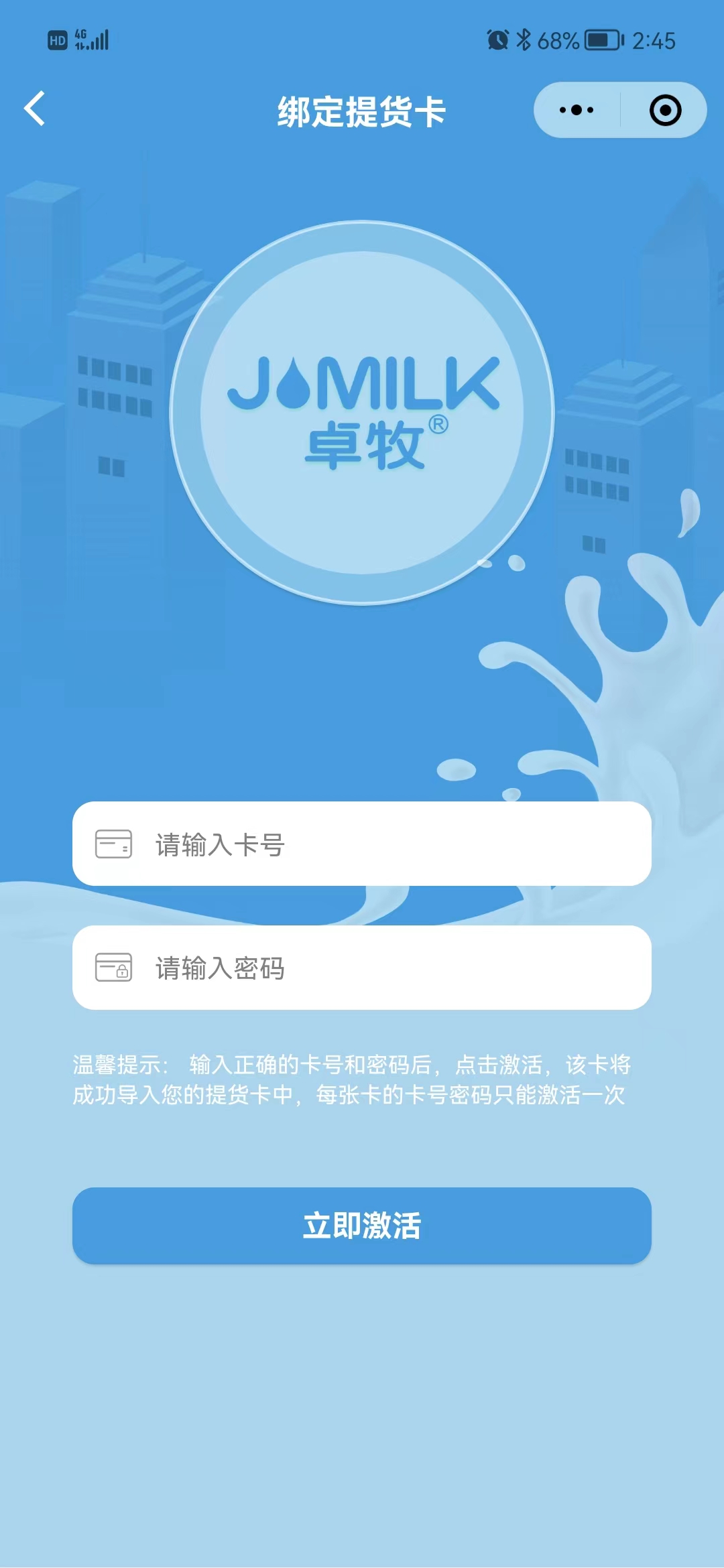Tap the 立即激活 activate button
Image resolution: width=724 pixels, height=1568 pixels.
[x=362, y=1226]
